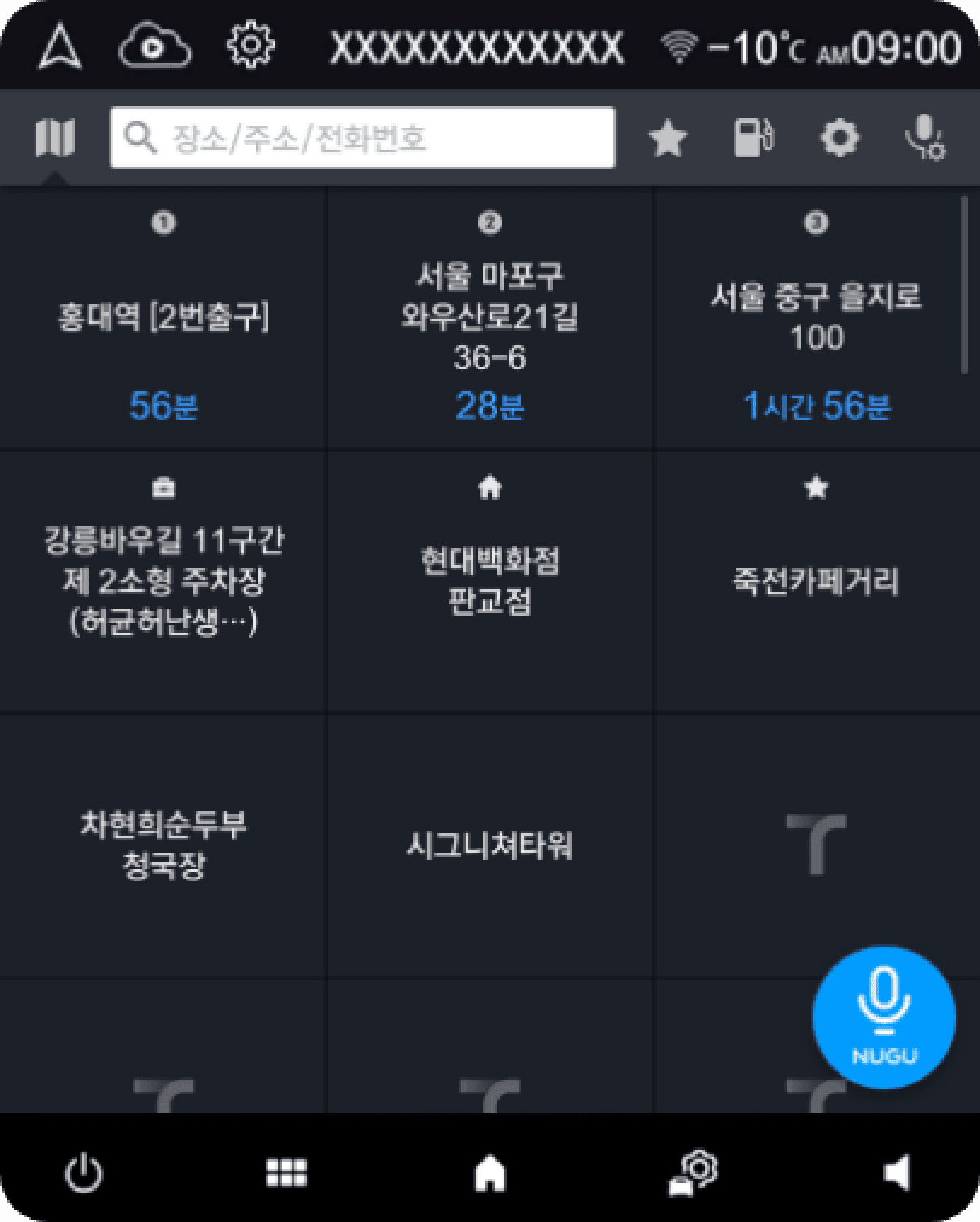Open the map view icon

click(x=55, y=138)
